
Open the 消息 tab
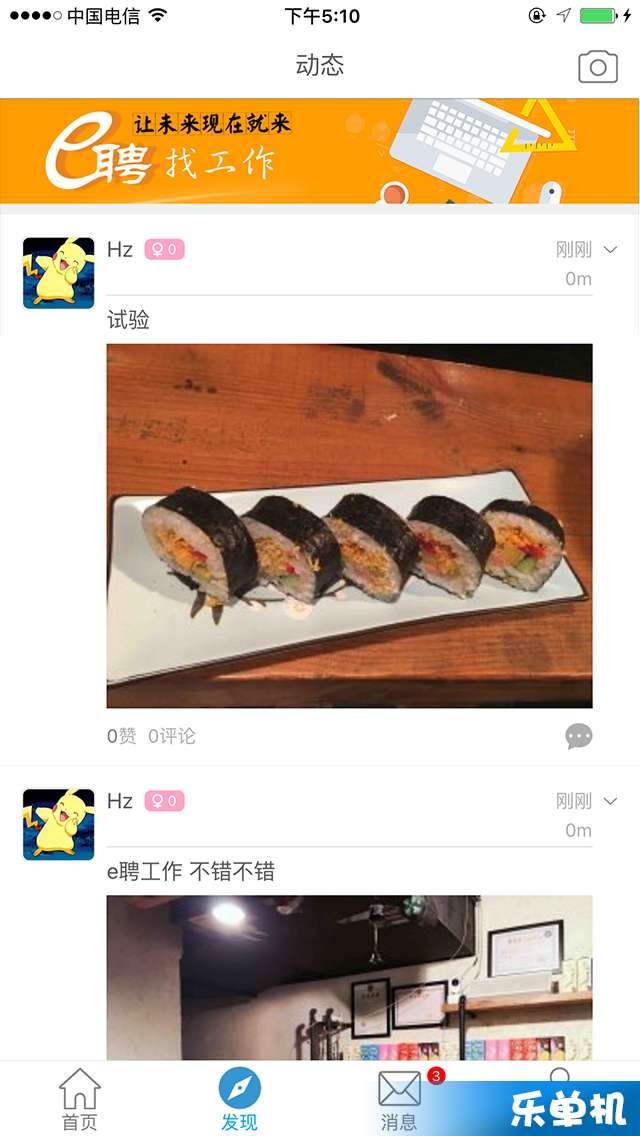click(399, 1098)
